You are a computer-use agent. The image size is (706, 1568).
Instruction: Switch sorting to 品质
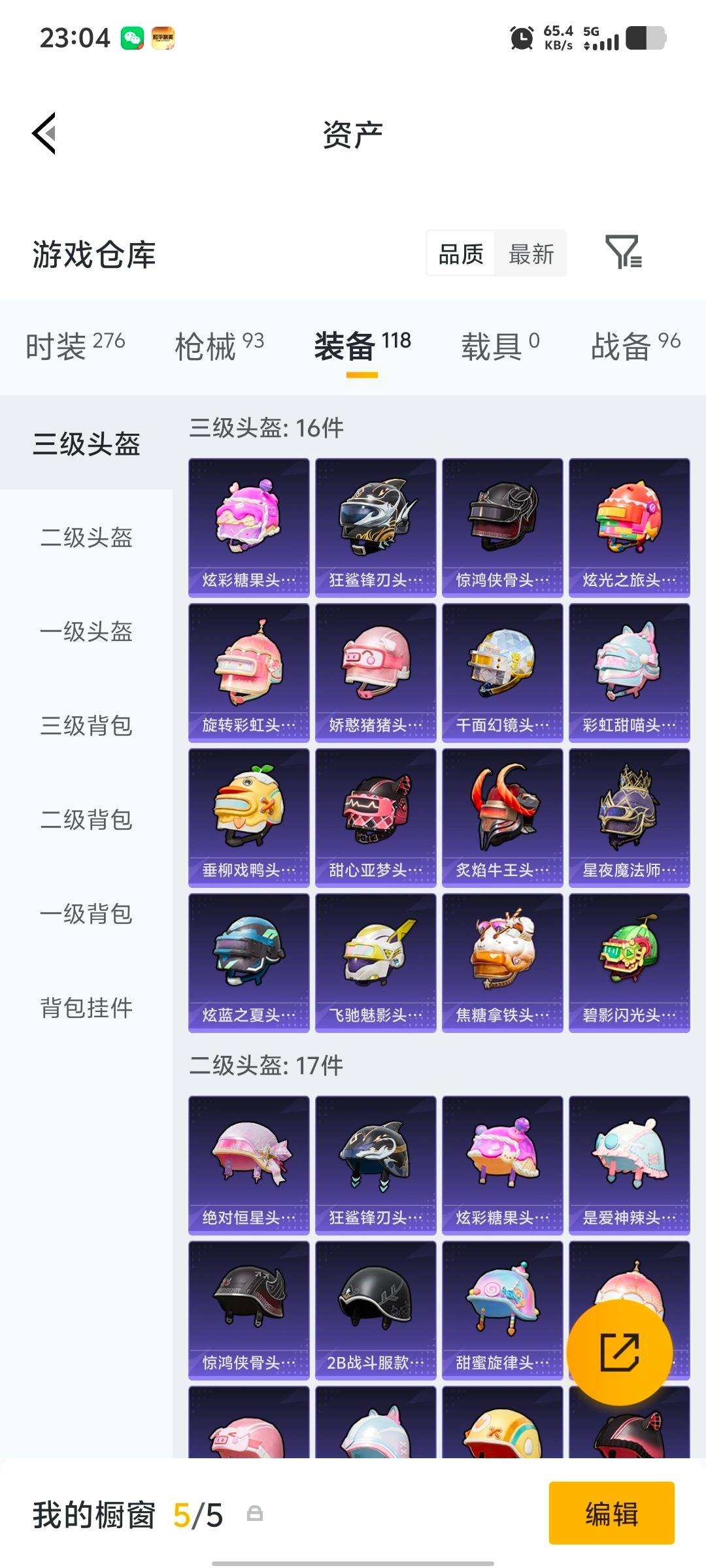point(460,254)
